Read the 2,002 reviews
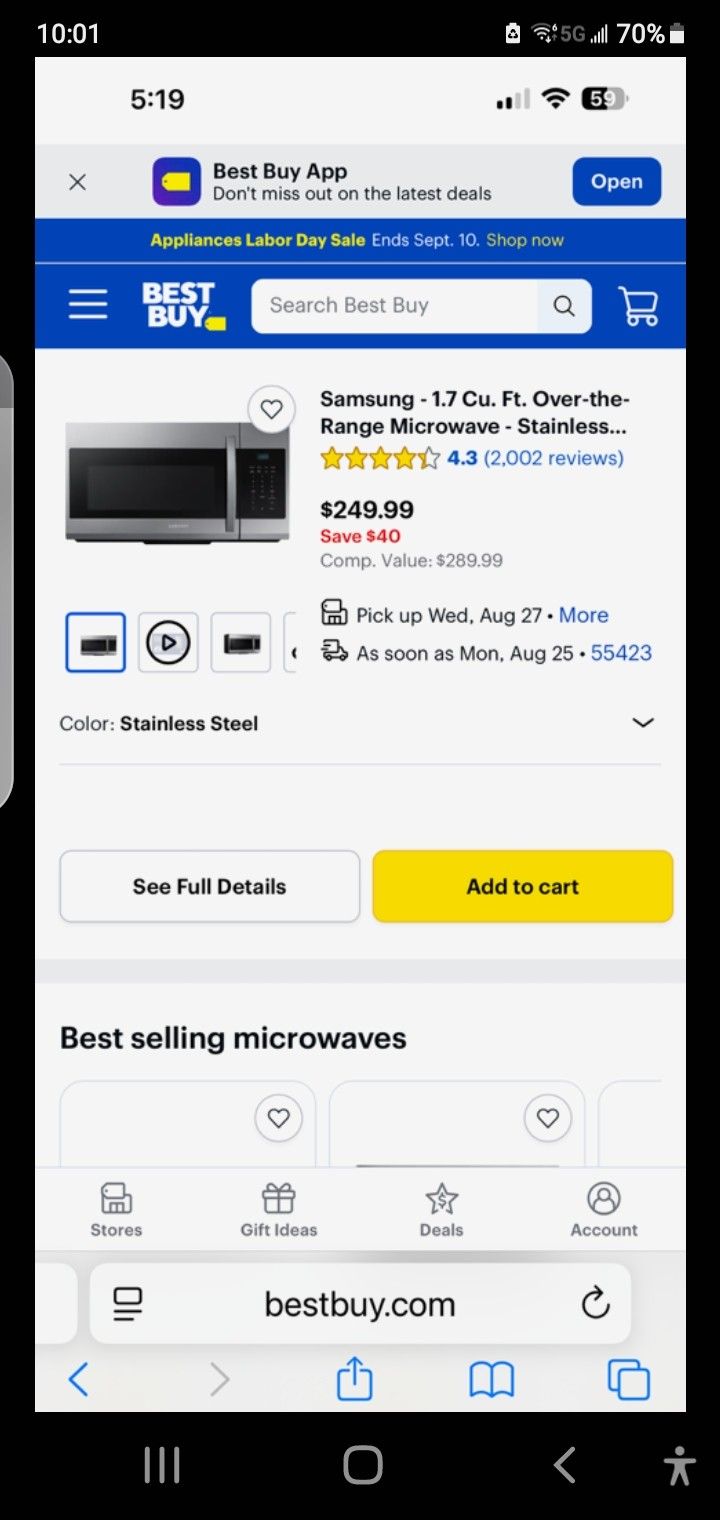Screen dimensions: 720x1520 (553, 458)
